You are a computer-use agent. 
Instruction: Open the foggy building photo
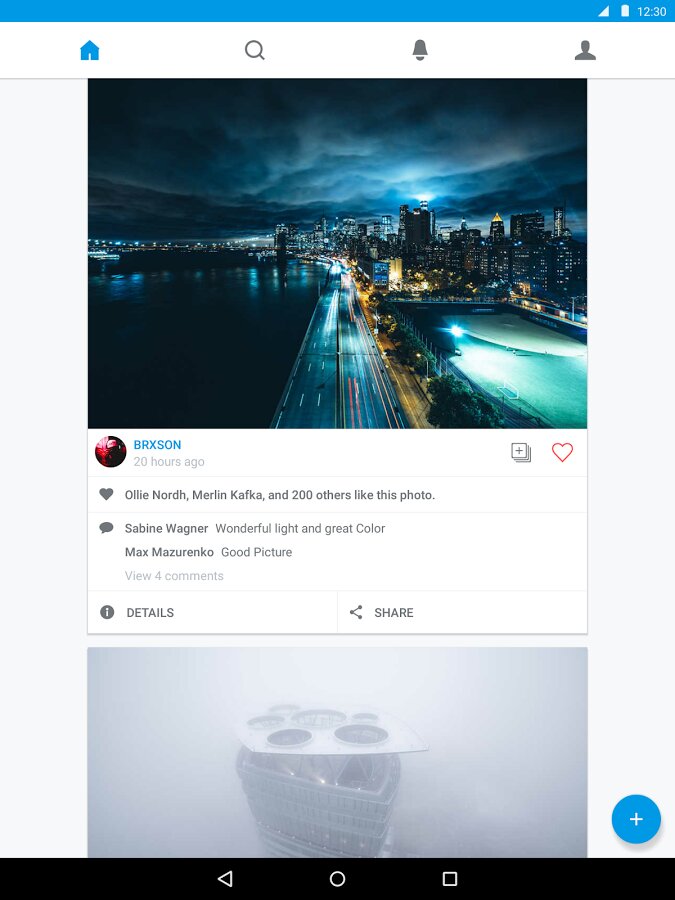[337, 752]
